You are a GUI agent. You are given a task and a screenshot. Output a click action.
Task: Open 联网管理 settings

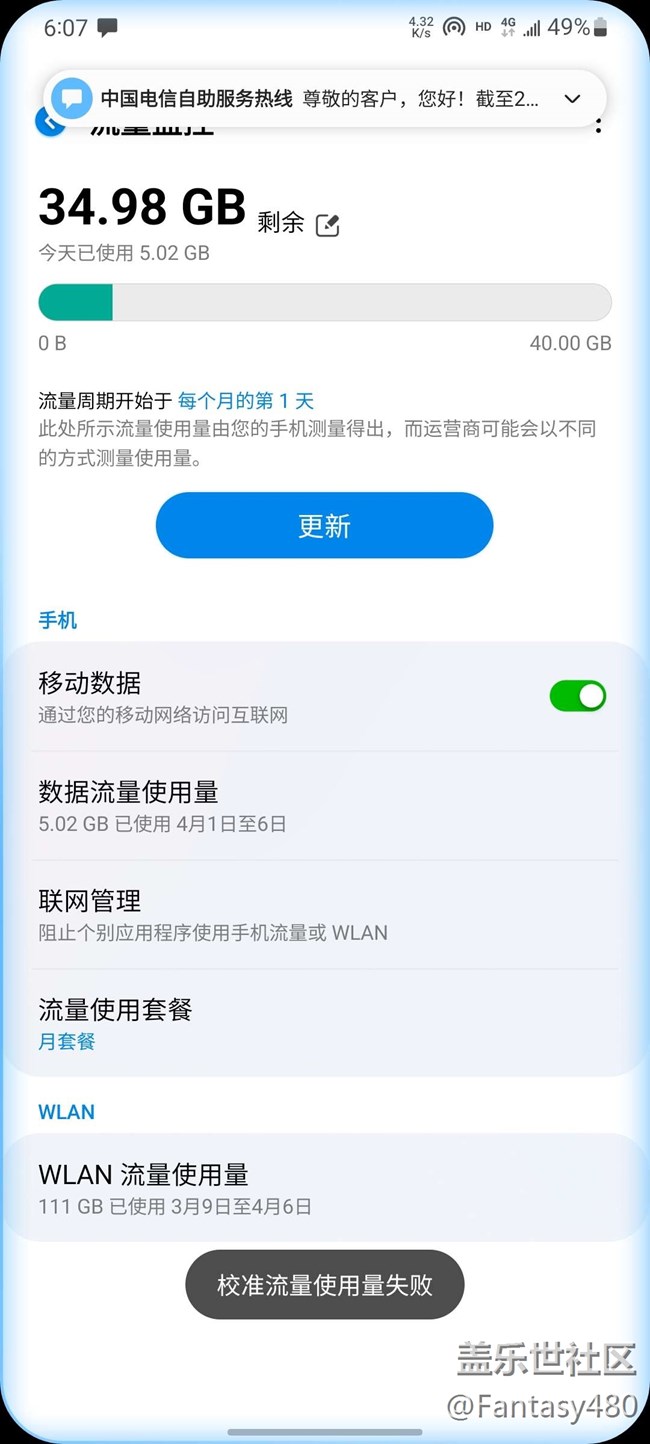pyautogui.click(x=324, y=915)
